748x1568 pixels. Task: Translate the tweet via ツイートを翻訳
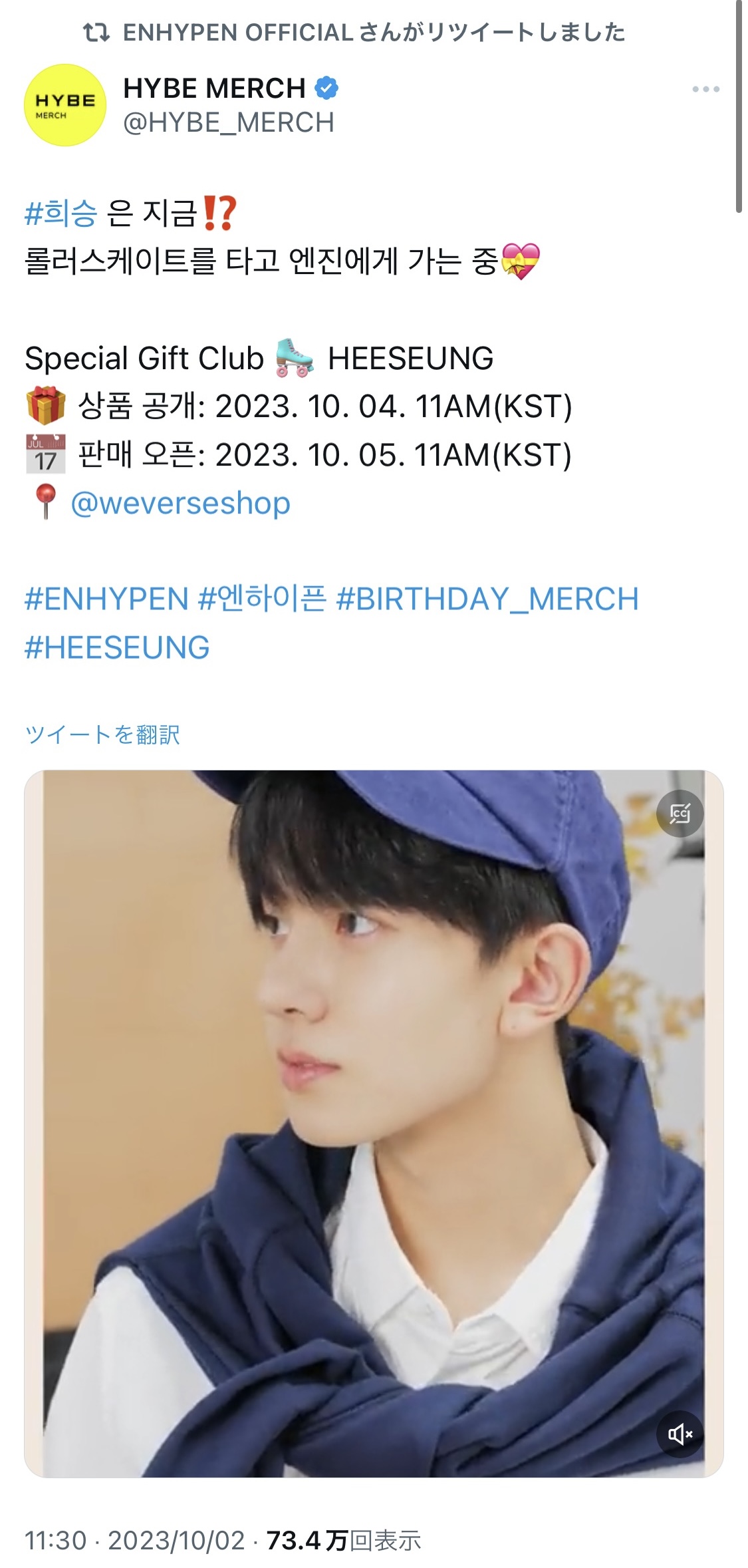102,734
